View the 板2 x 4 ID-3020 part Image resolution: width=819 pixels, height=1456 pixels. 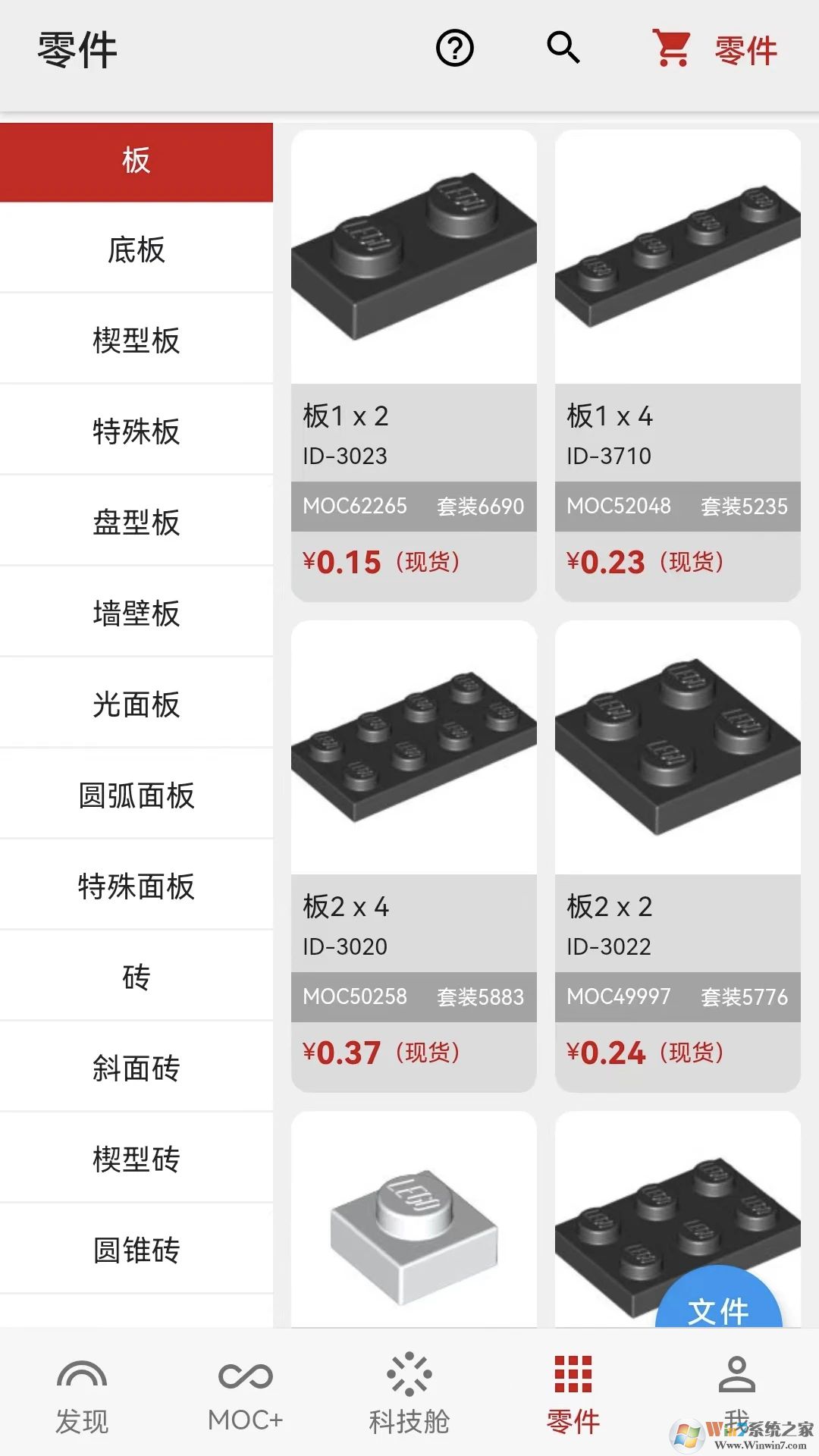coord(413,855)
